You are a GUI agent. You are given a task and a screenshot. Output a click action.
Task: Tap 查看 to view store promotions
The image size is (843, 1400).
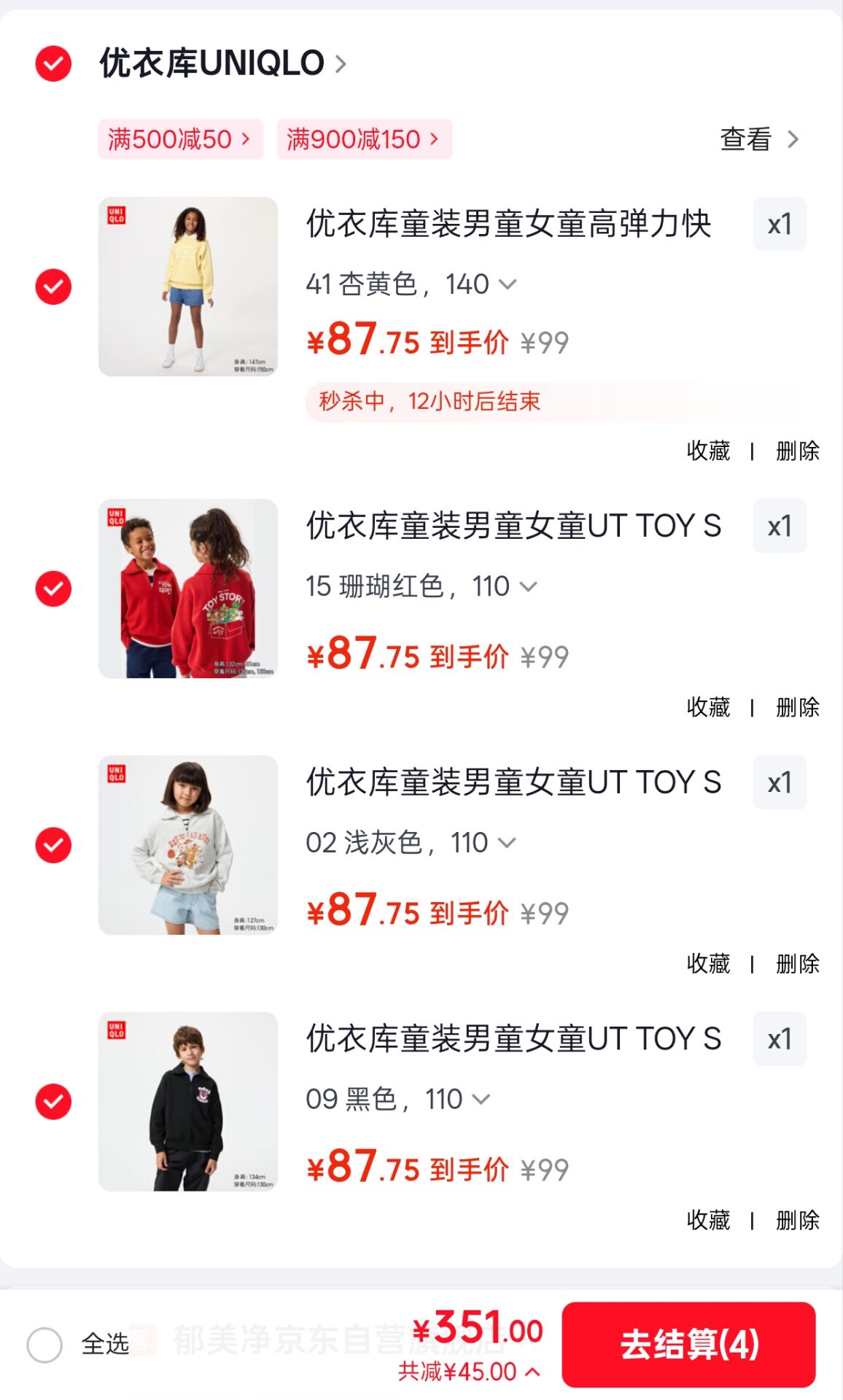click(758, 139)
